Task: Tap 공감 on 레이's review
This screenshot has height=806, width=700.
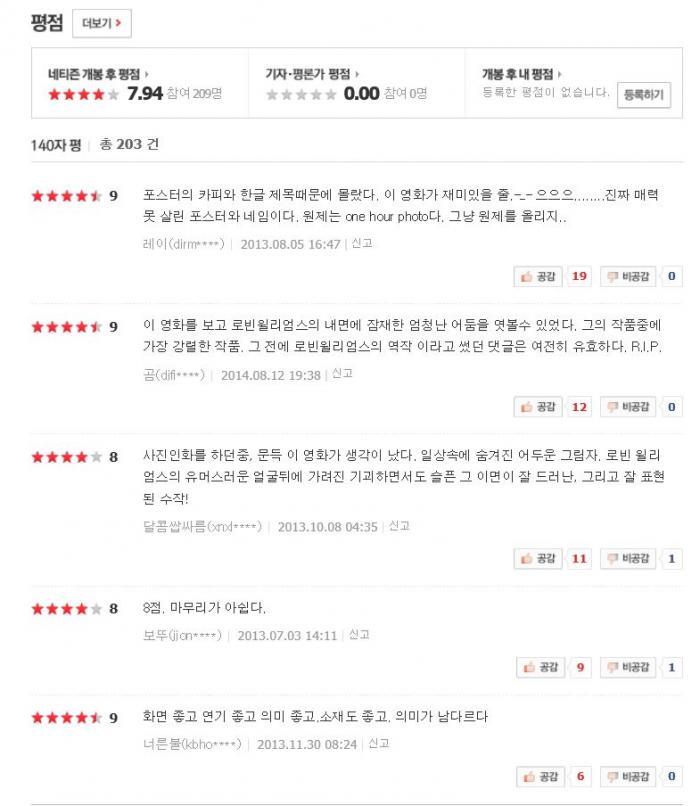Action: click(538, 277)
